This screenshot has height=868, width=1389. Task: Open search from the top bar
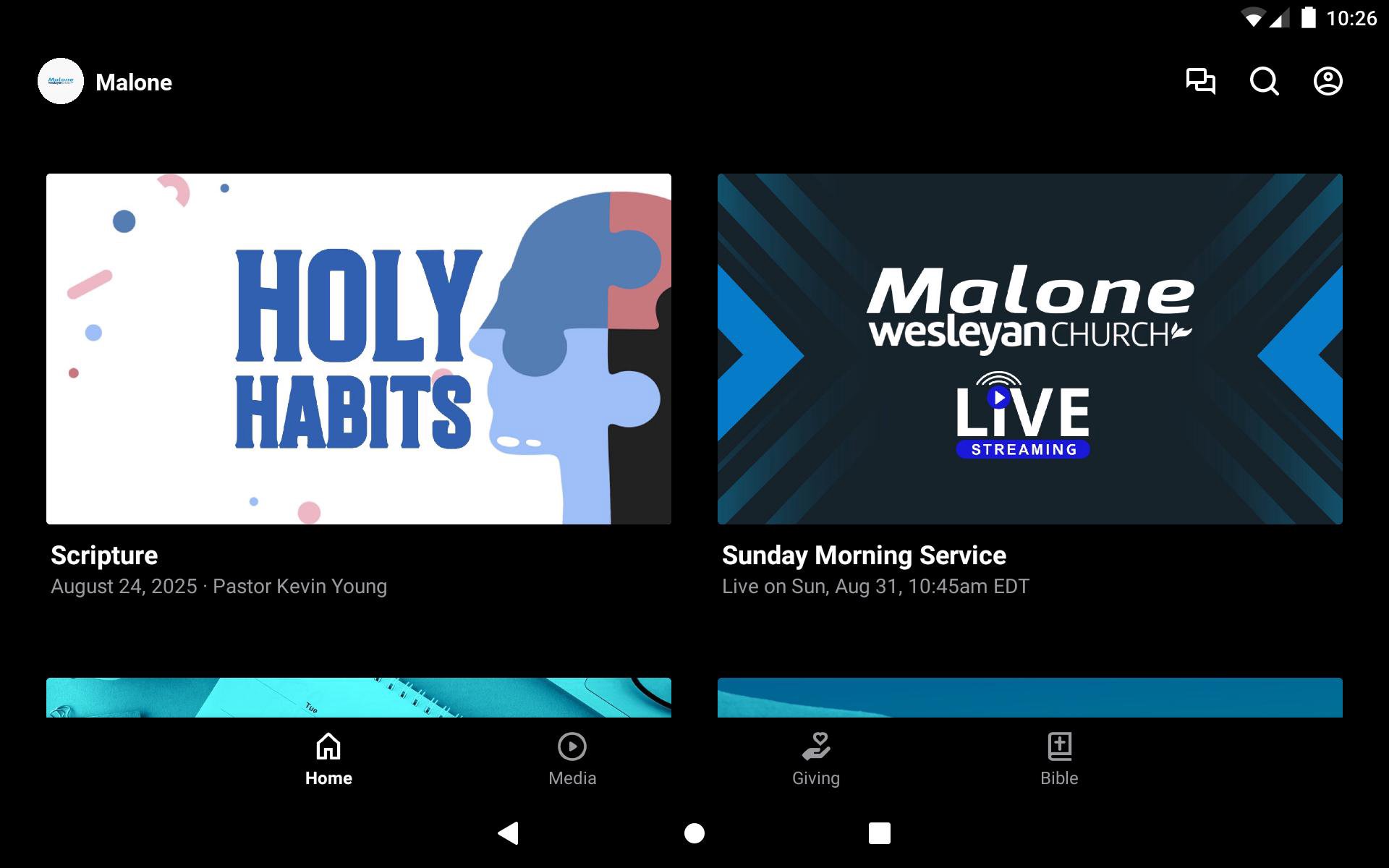(1264, 81)
